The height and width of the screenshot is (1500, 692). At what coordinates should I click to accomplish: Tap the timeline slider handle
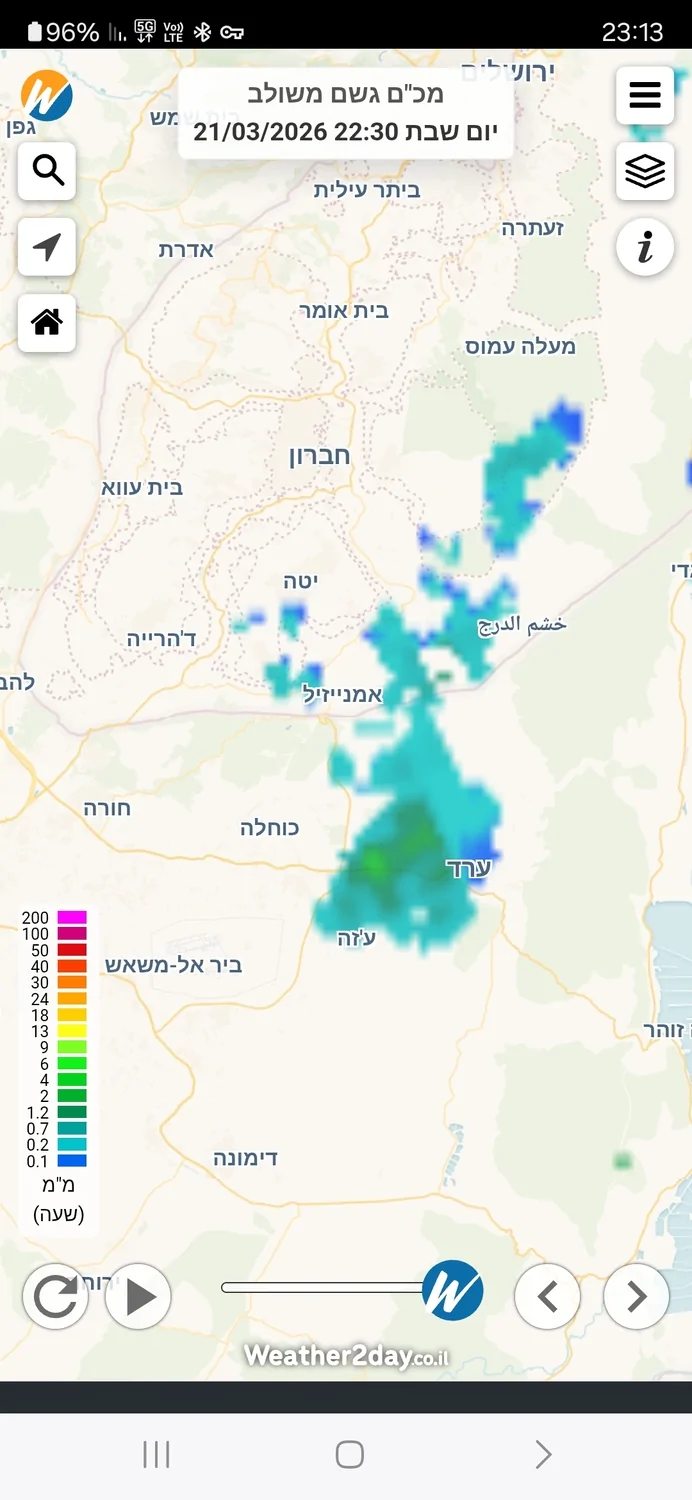(452, 1290)
